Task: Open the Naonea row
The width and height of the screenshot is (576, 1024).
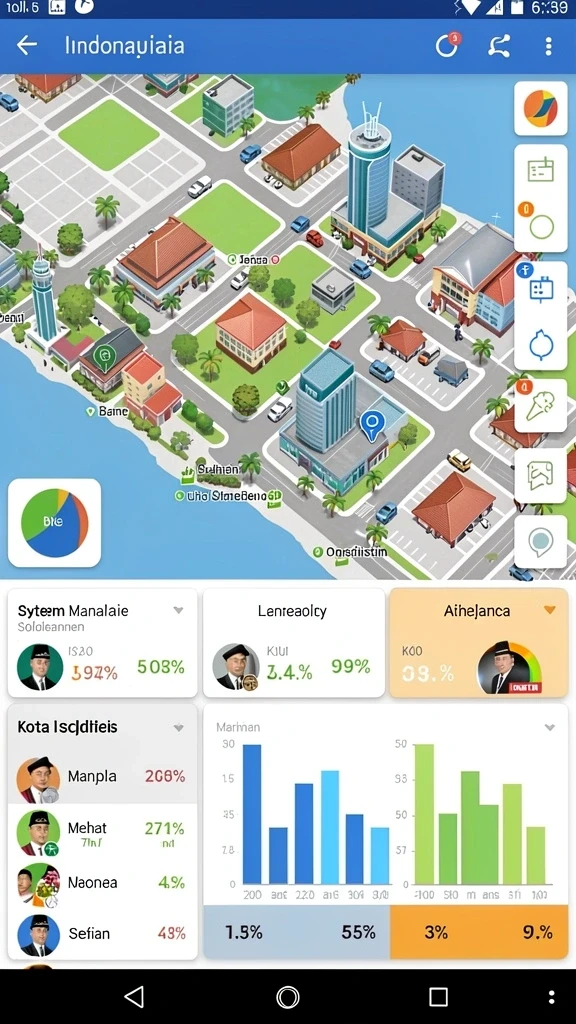Action: 103,883
